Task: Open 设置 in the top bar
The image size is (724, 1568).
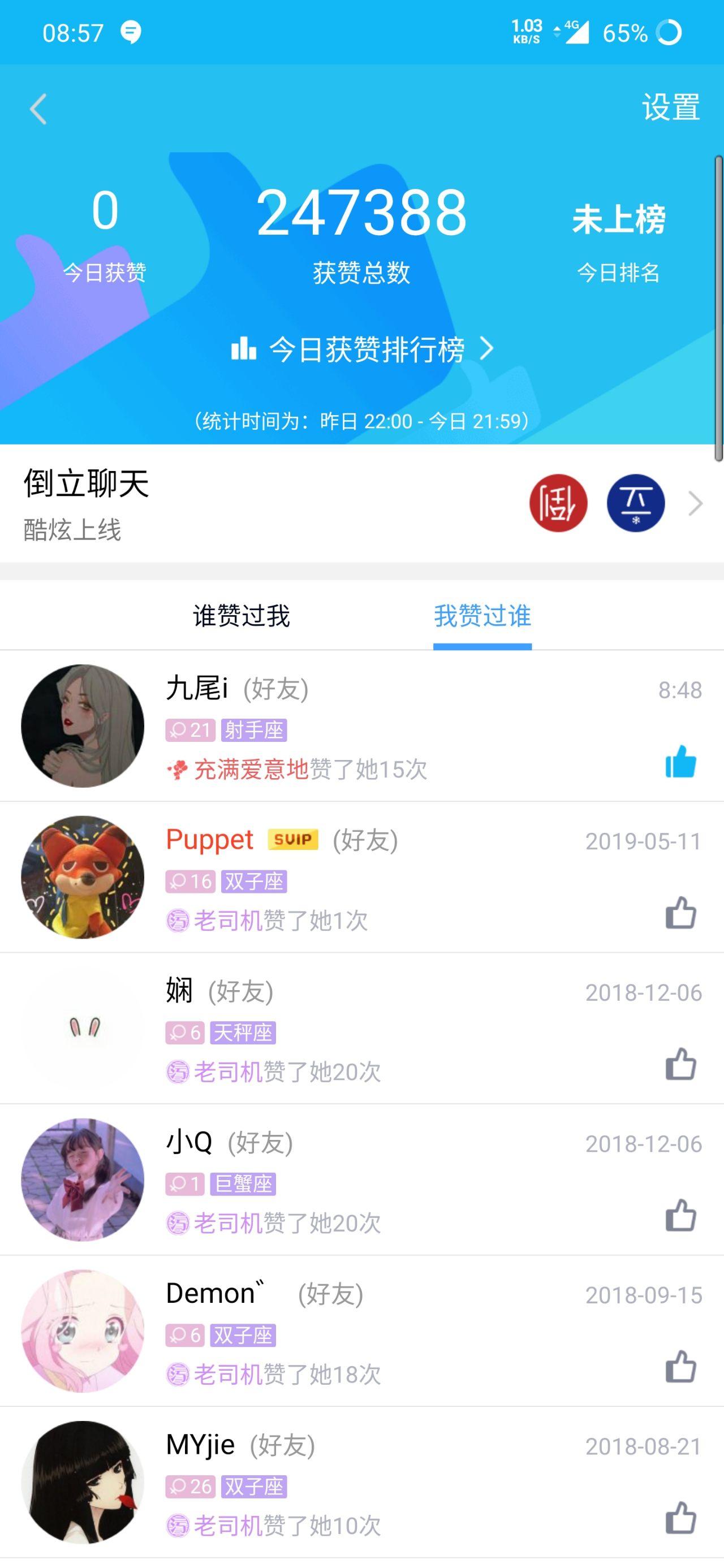Action: 670,108
